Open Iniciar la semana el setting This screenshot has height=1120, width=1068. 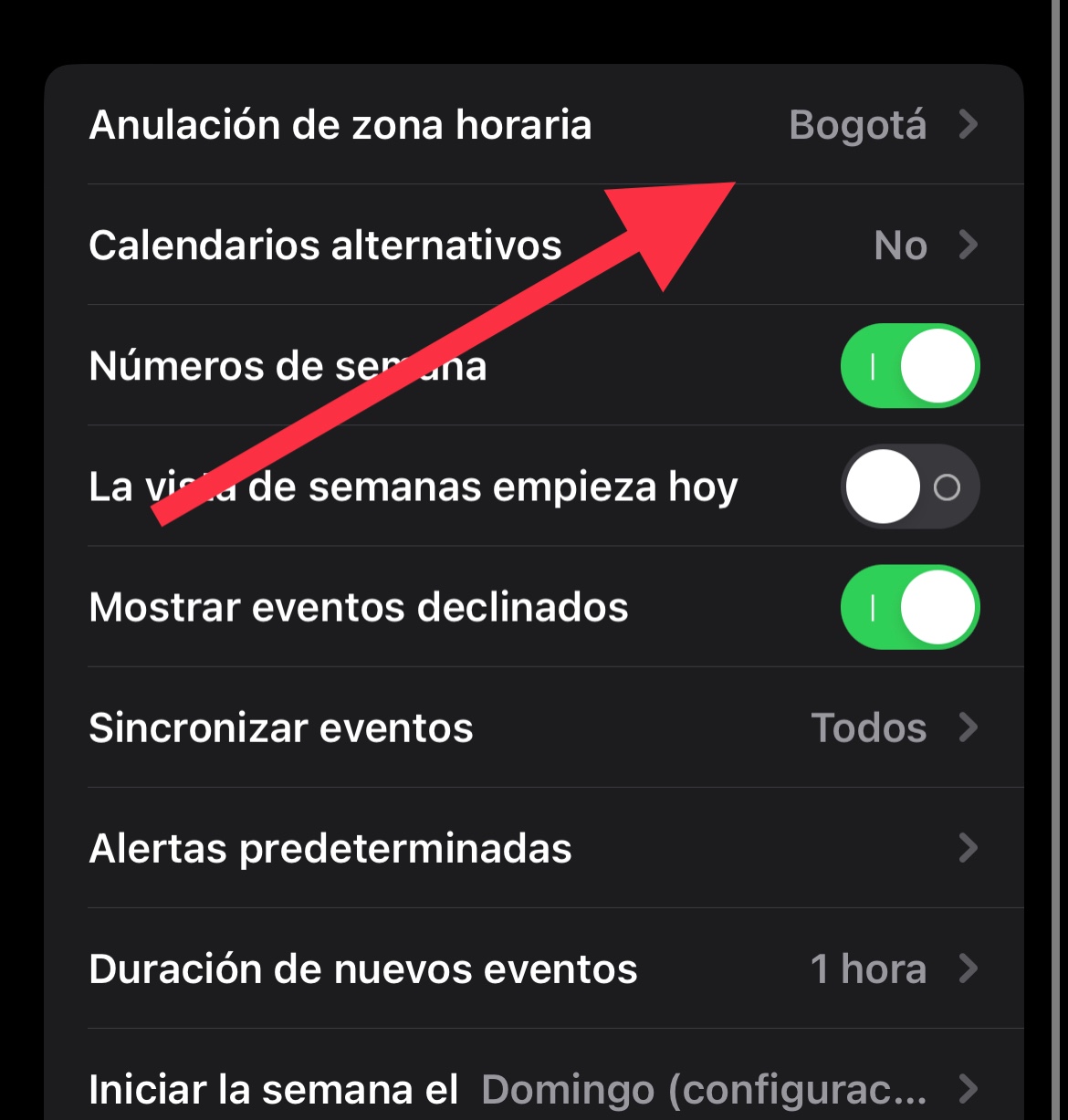pos(533,1088)
